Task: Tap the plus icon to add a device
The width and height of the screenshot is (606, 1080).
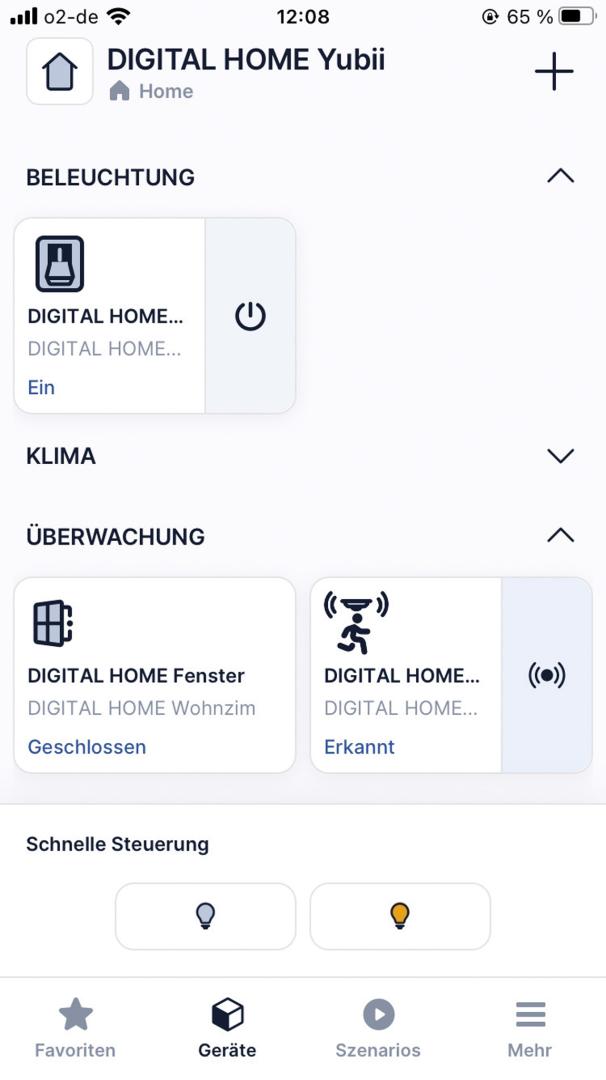Action: pyautogui.click(x=553, y=72)
